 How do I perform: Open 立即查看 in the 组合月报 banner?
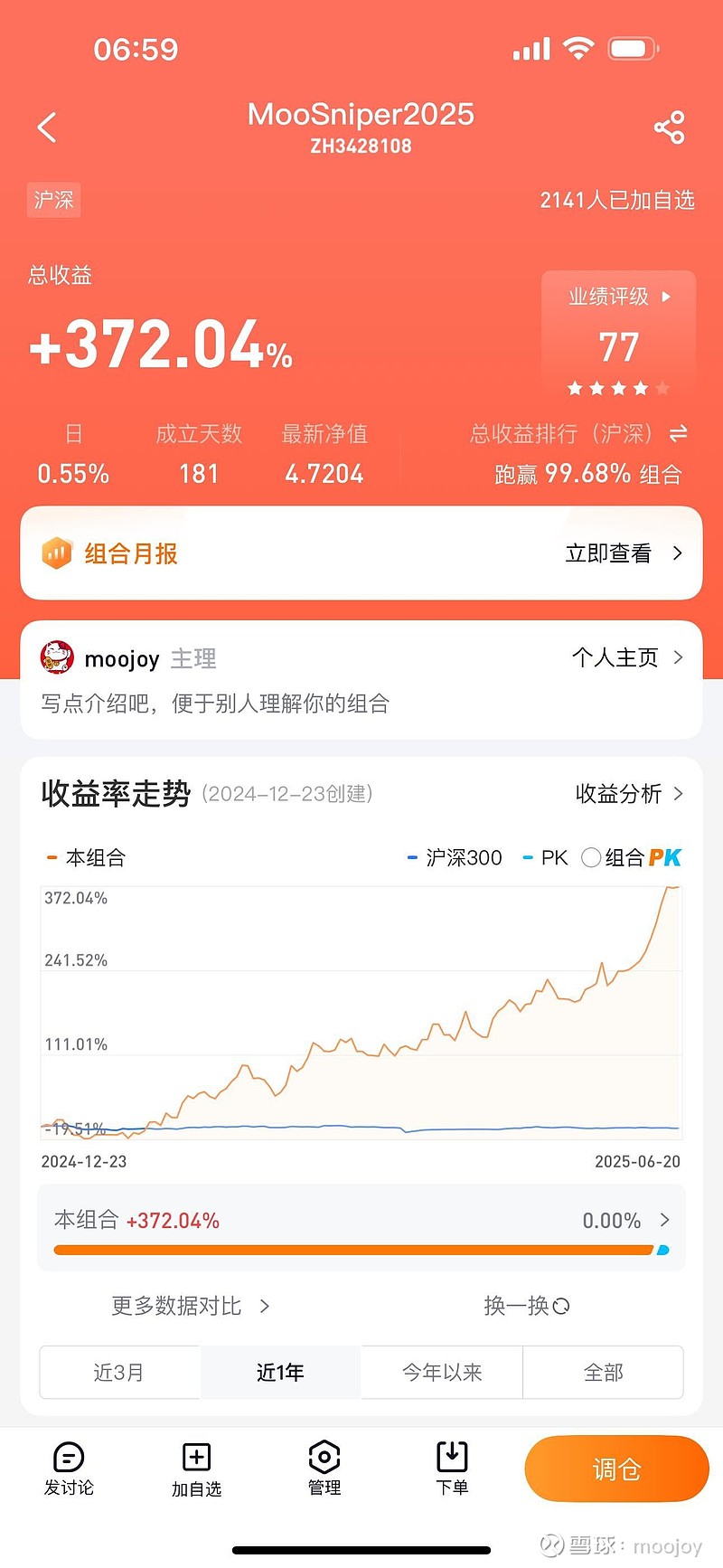tap(607, 553)
